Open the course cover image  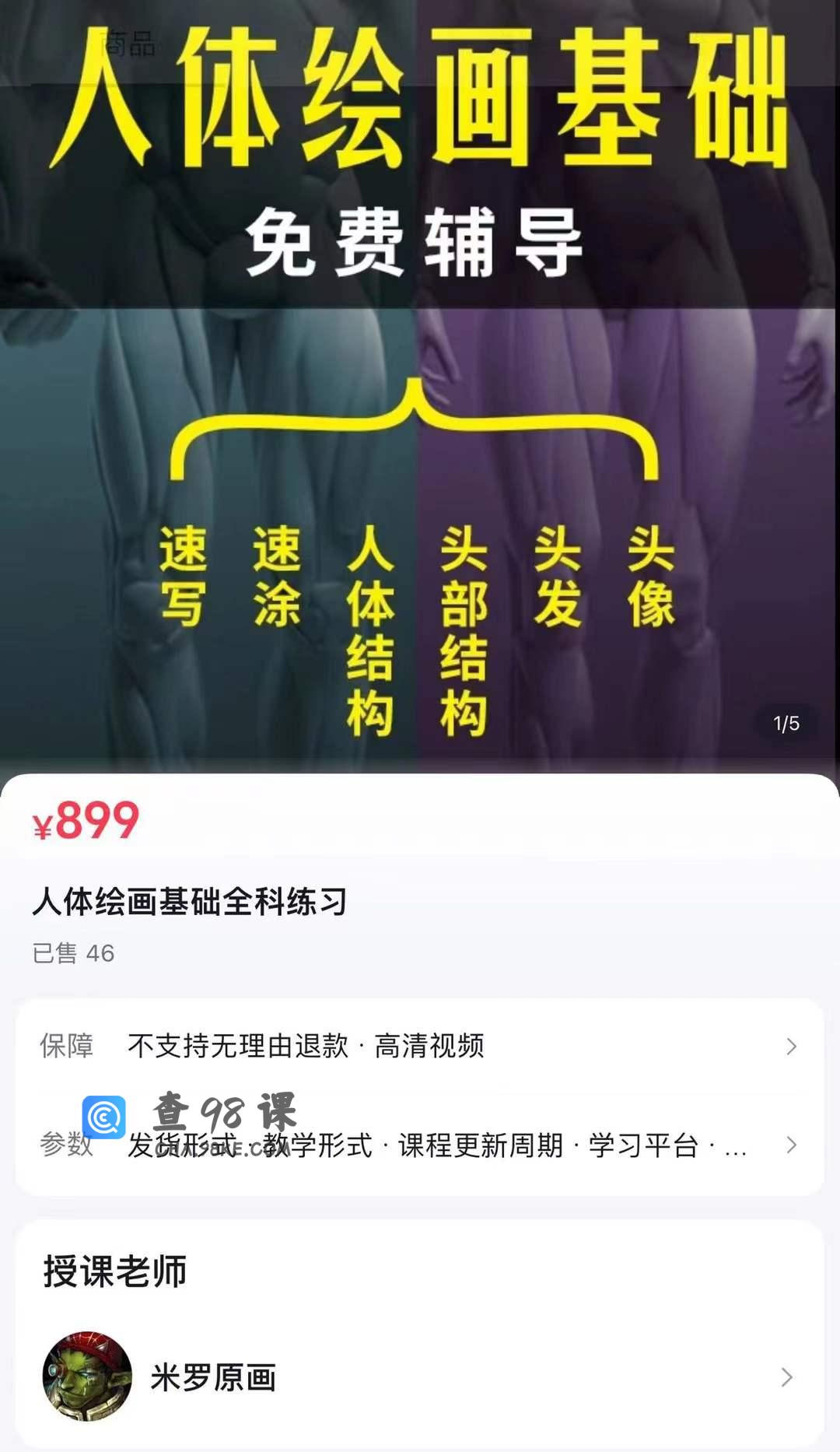(420, 389)
